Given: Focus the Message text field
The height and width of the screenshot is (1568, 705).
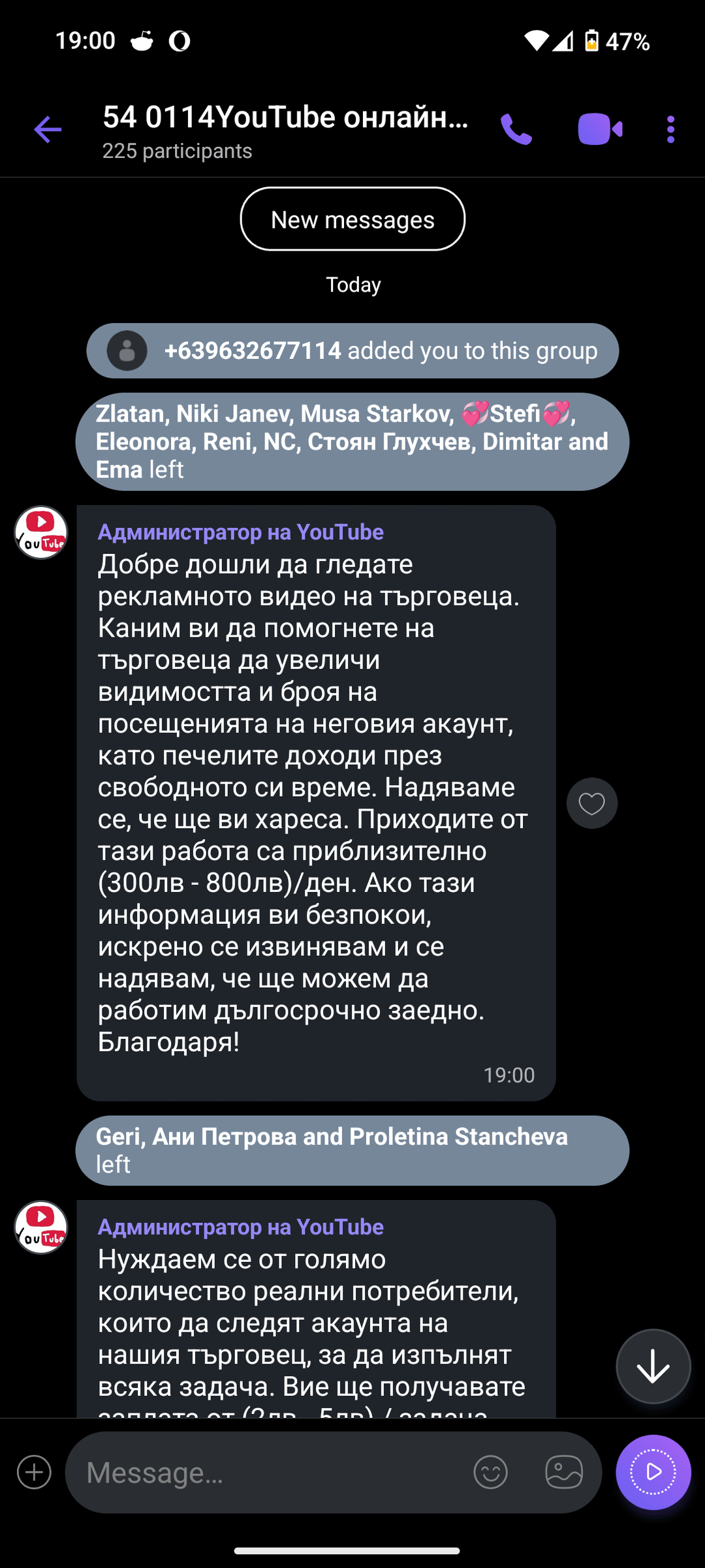Looking at the screenshot, I should pos(274,1473).
